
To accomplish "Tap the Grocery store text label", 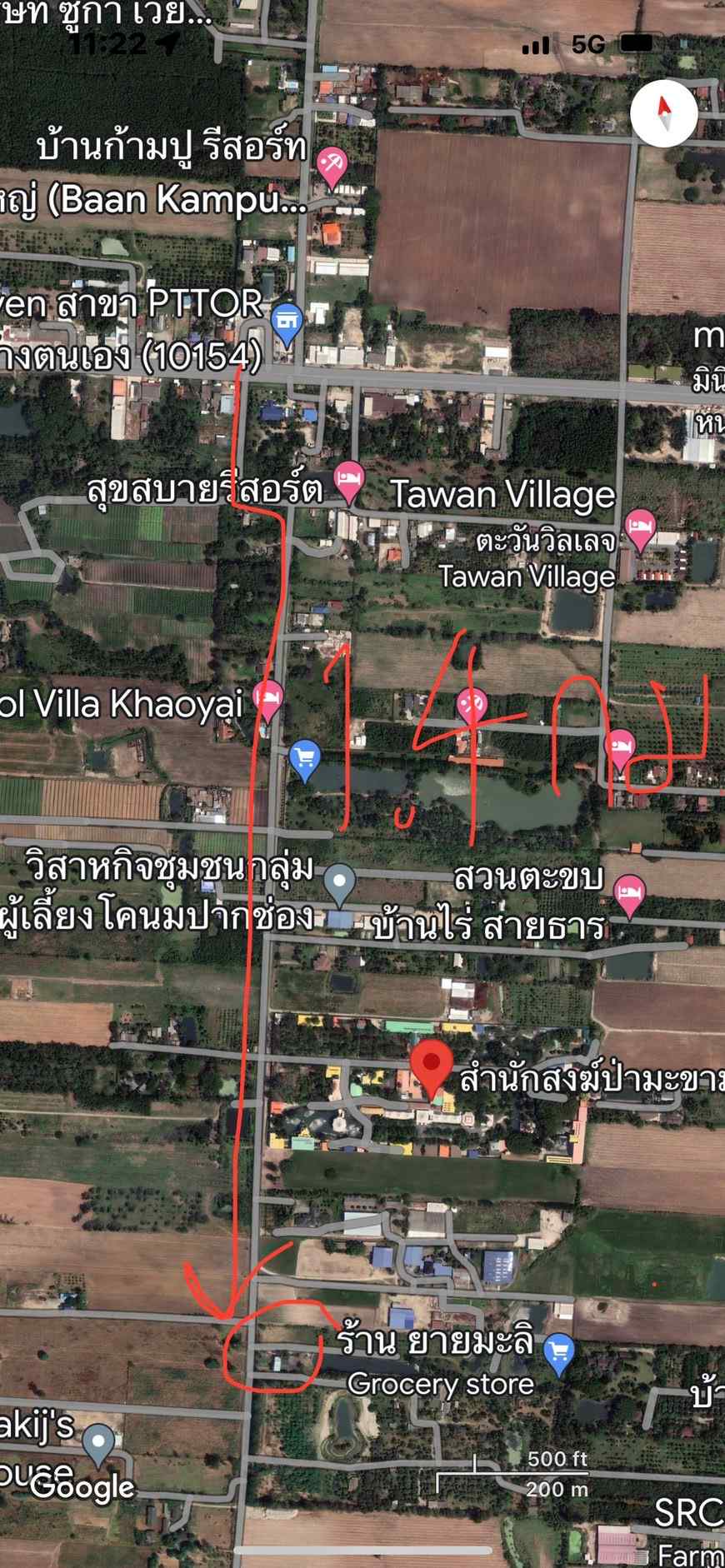I will point(440,1385).
